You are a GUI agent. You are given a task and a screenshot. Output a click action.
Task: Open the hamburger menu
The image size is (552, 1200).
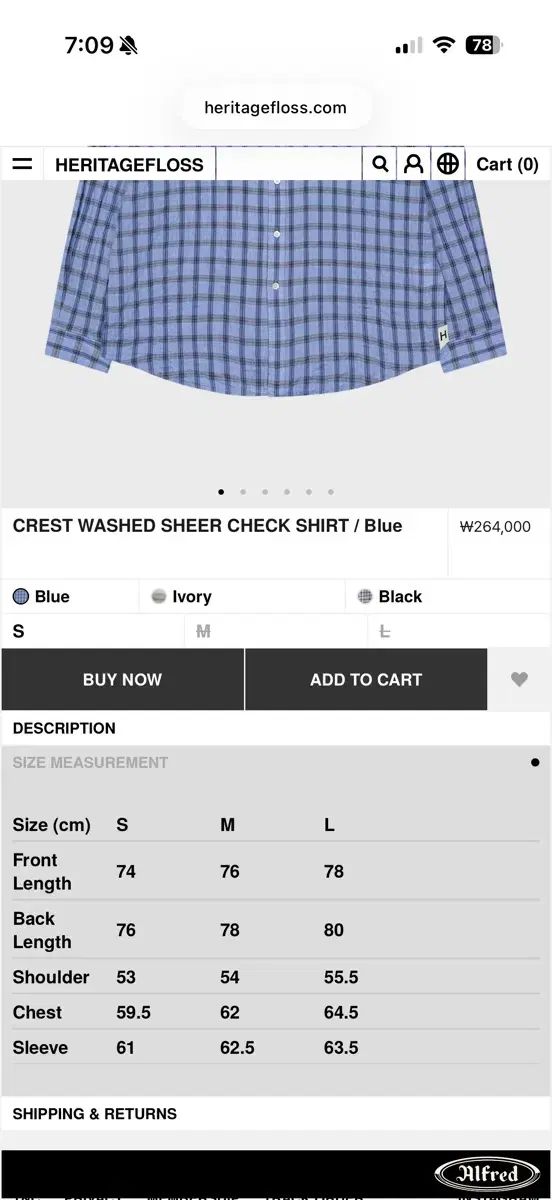click(22, 165)
